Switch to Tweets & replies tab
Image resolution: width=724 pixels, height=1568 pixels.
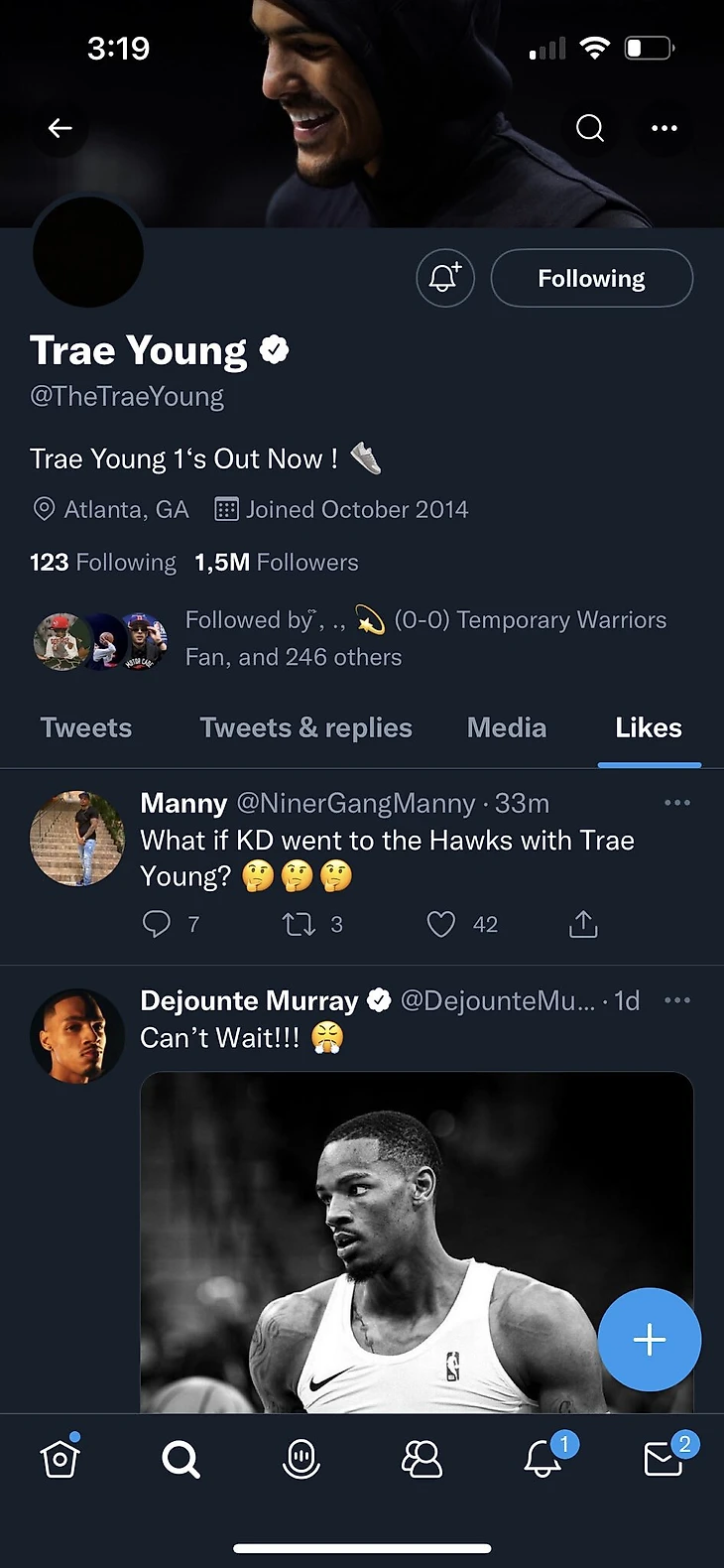[x=305, y=727]
